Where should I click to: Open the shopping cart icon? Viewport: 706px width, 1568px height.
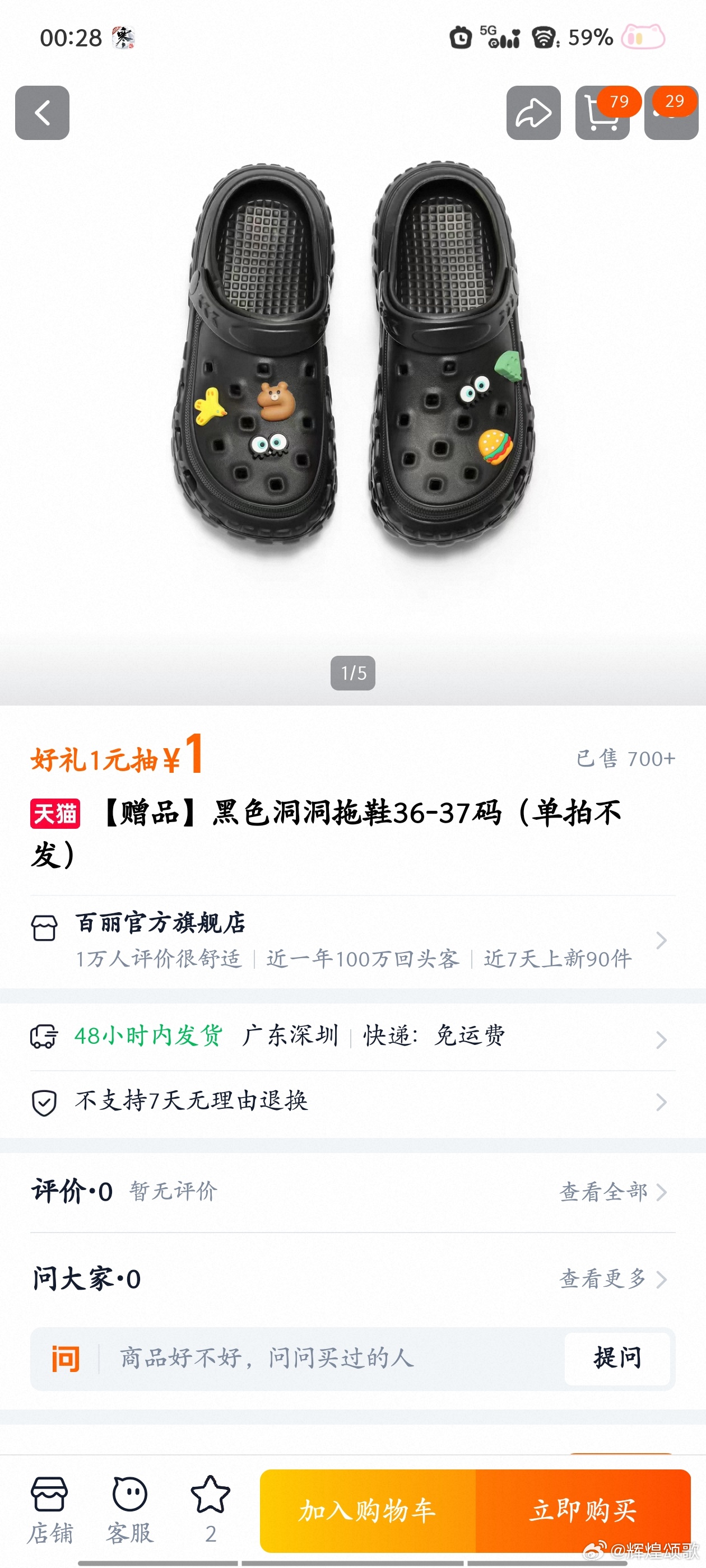pos(602,114)
